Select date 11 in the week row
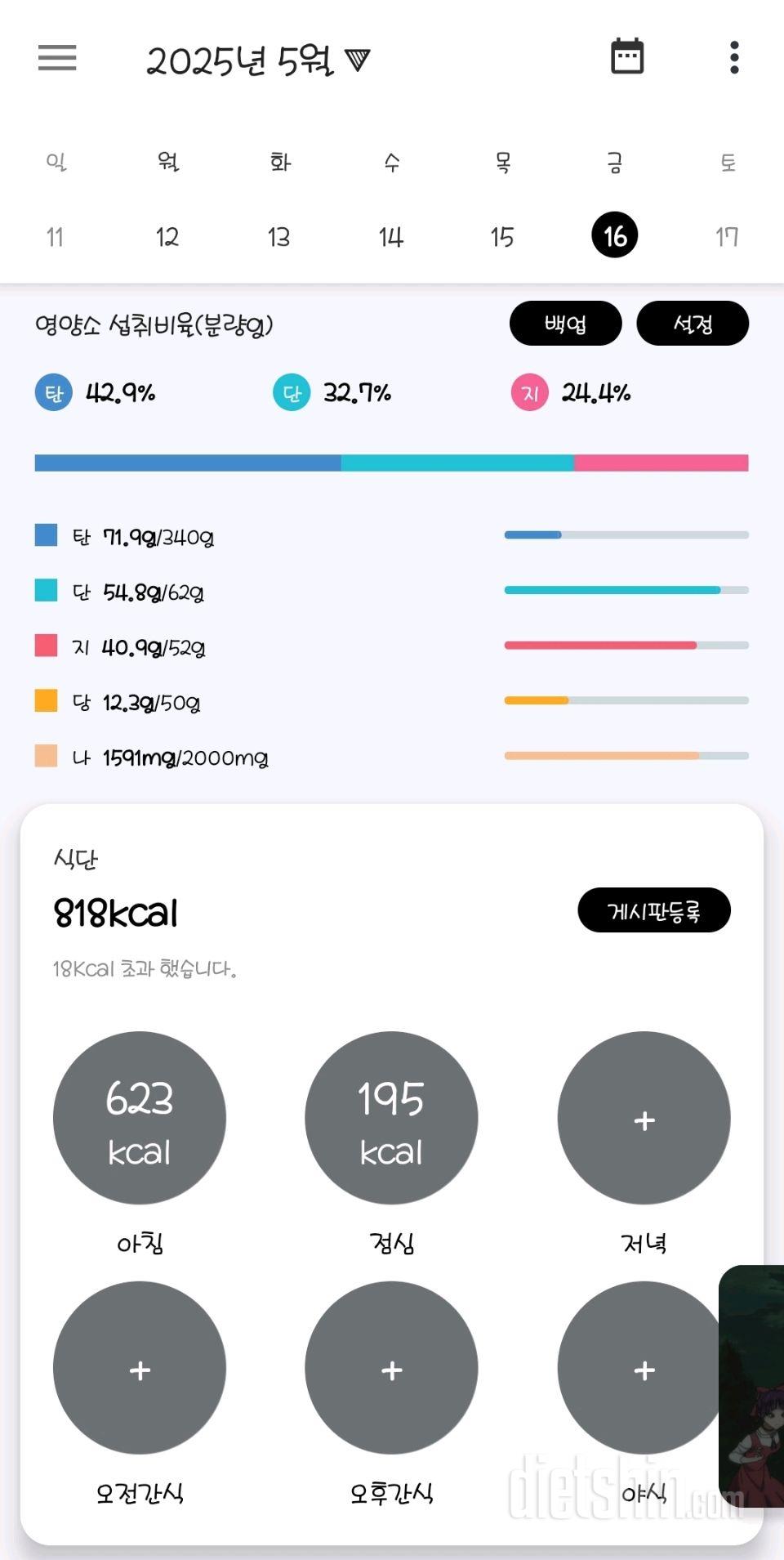 tap(55, 237)
